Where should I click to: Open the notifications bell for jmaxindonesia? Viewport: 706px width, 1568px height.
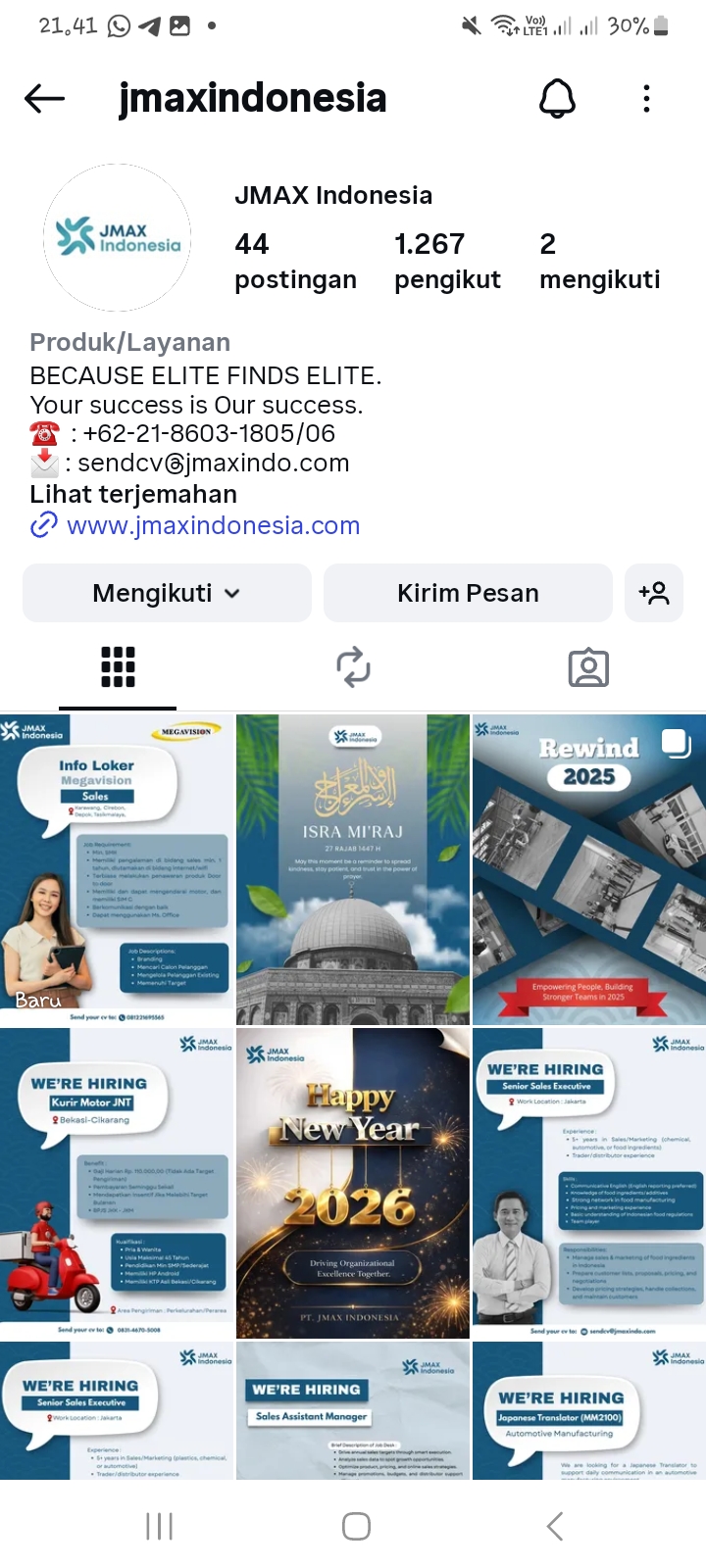pos(557,98)
